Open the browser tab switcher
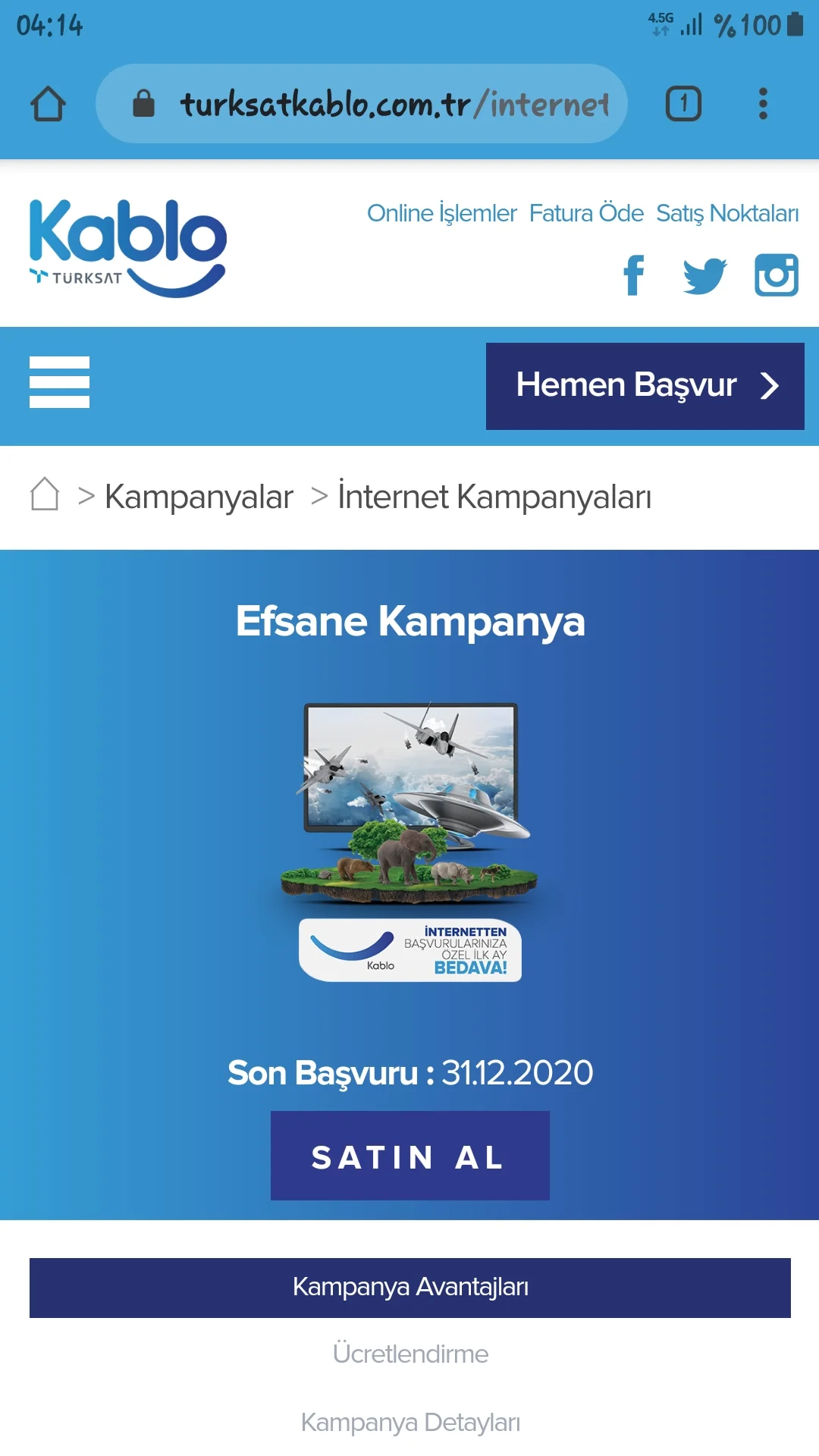819x1456 pixels. click(683, 104)
